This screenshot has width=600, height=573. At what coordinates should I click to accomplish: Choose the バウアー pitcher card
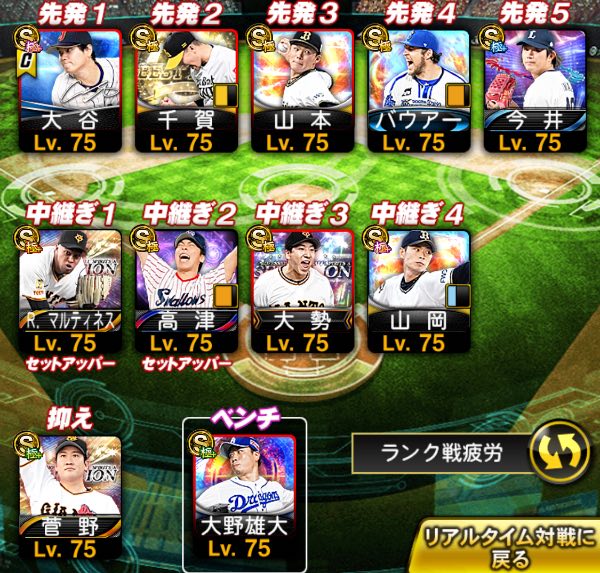tap(419, 90)
